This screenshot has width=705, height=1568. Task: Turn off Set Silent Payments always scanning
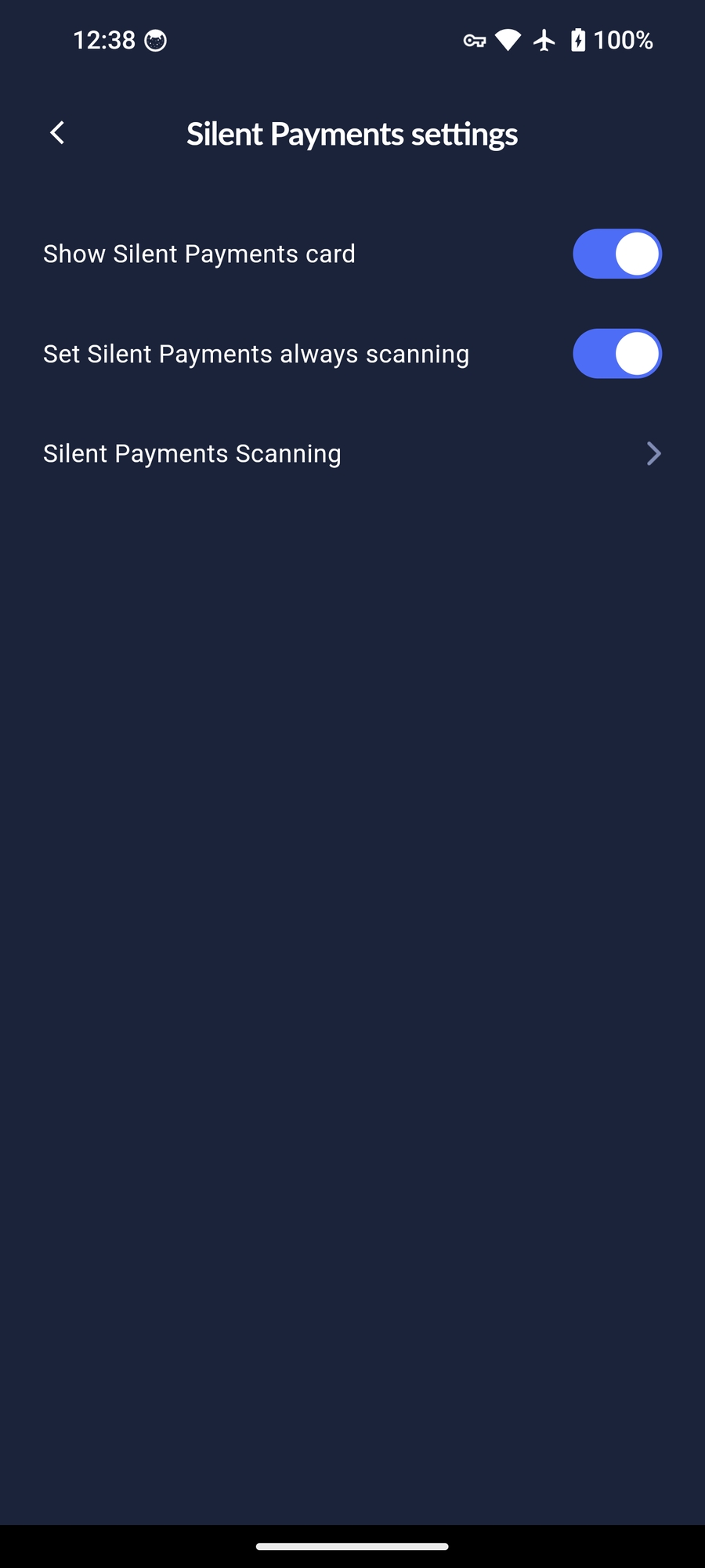[617, 353]
